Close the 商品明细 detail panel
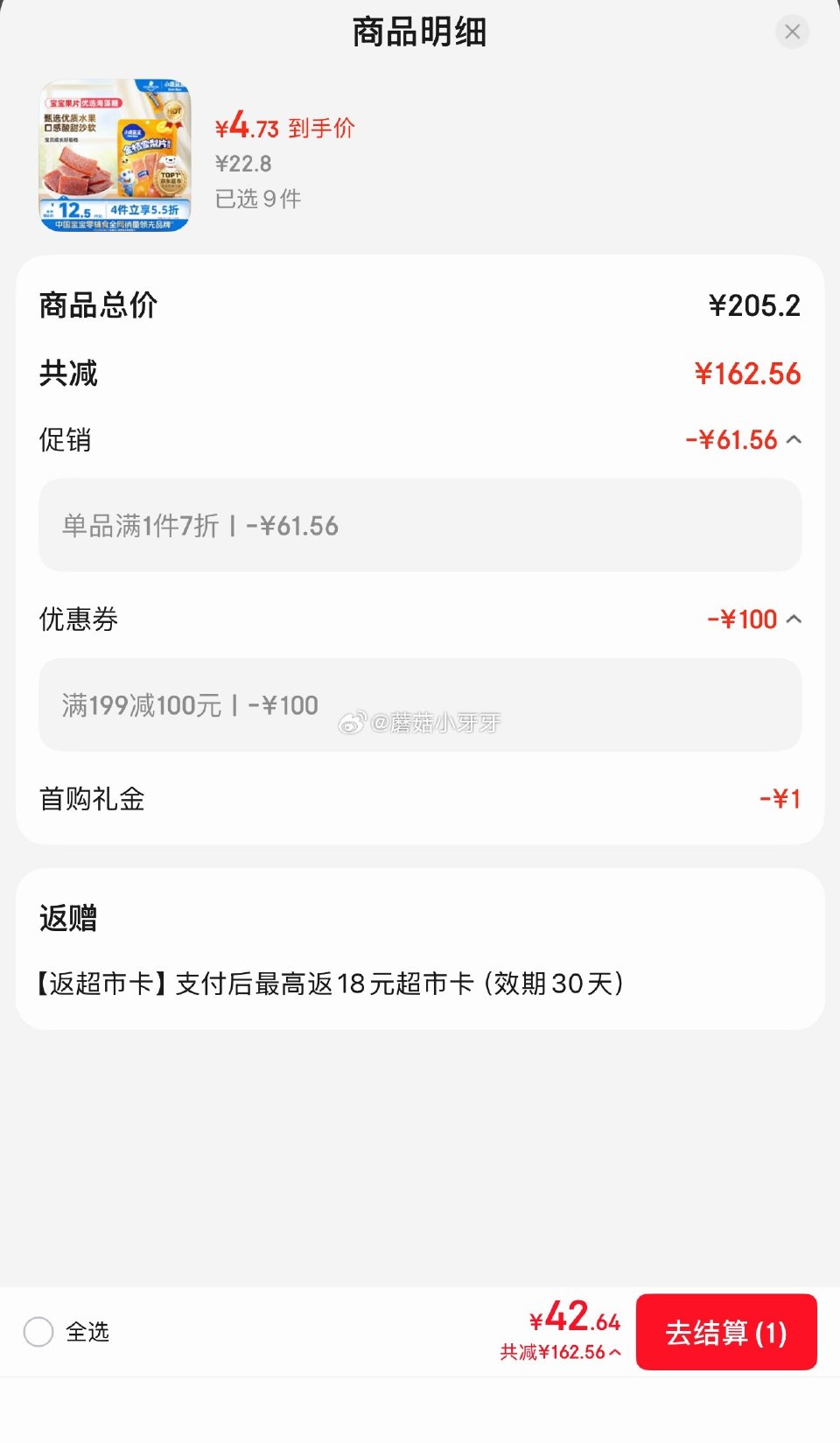 [x=792, y=32]
